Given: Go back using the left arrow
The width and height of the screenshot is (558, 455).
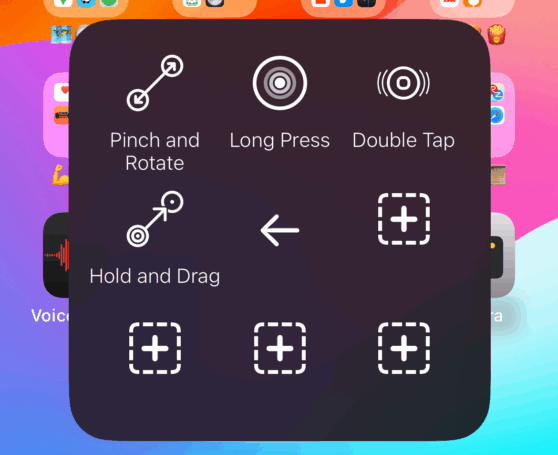Looking at the screenshot, I should (280, 230).
